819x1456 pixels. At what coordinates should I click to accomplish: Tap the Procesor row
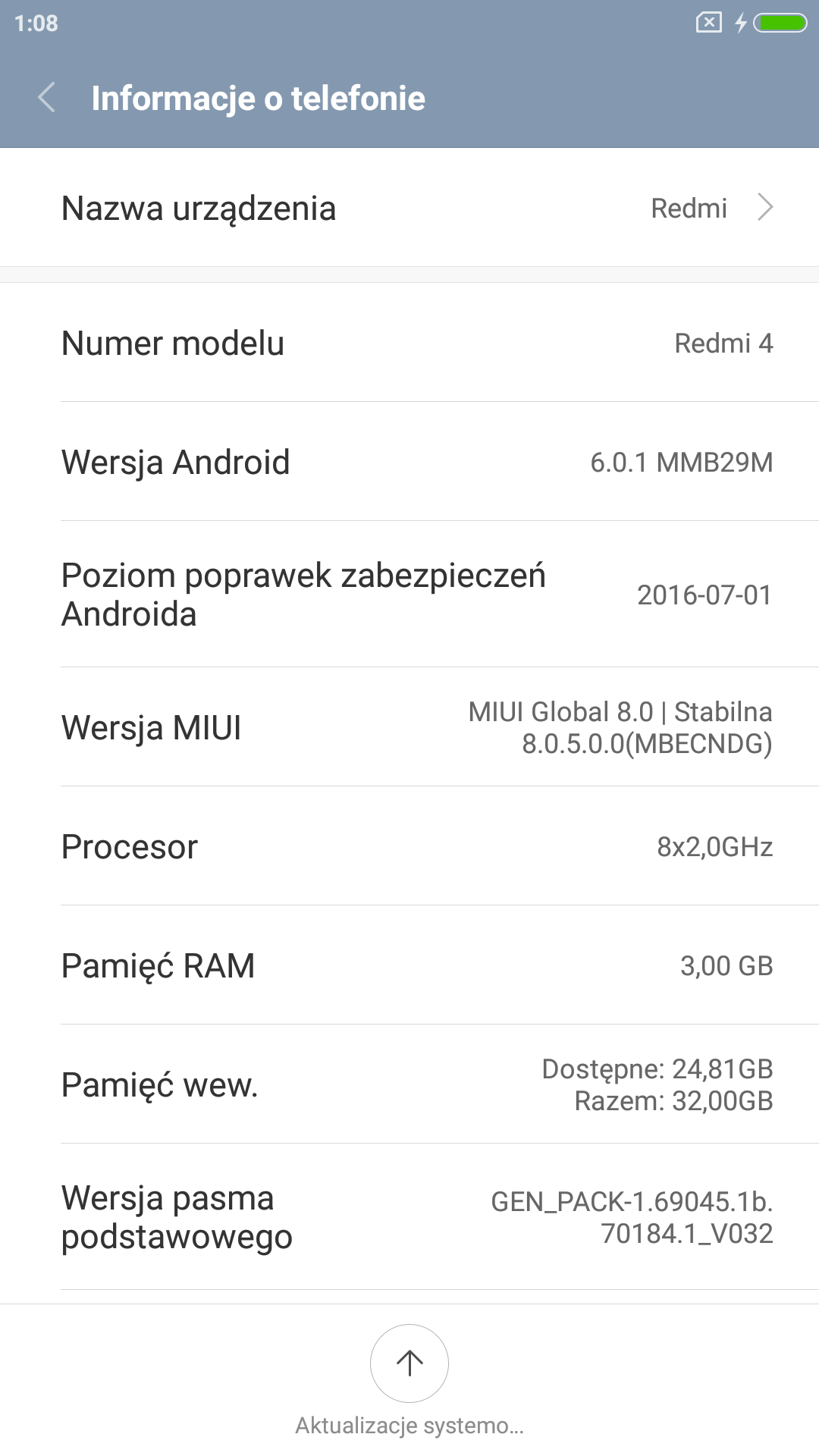tap(409, 846)
